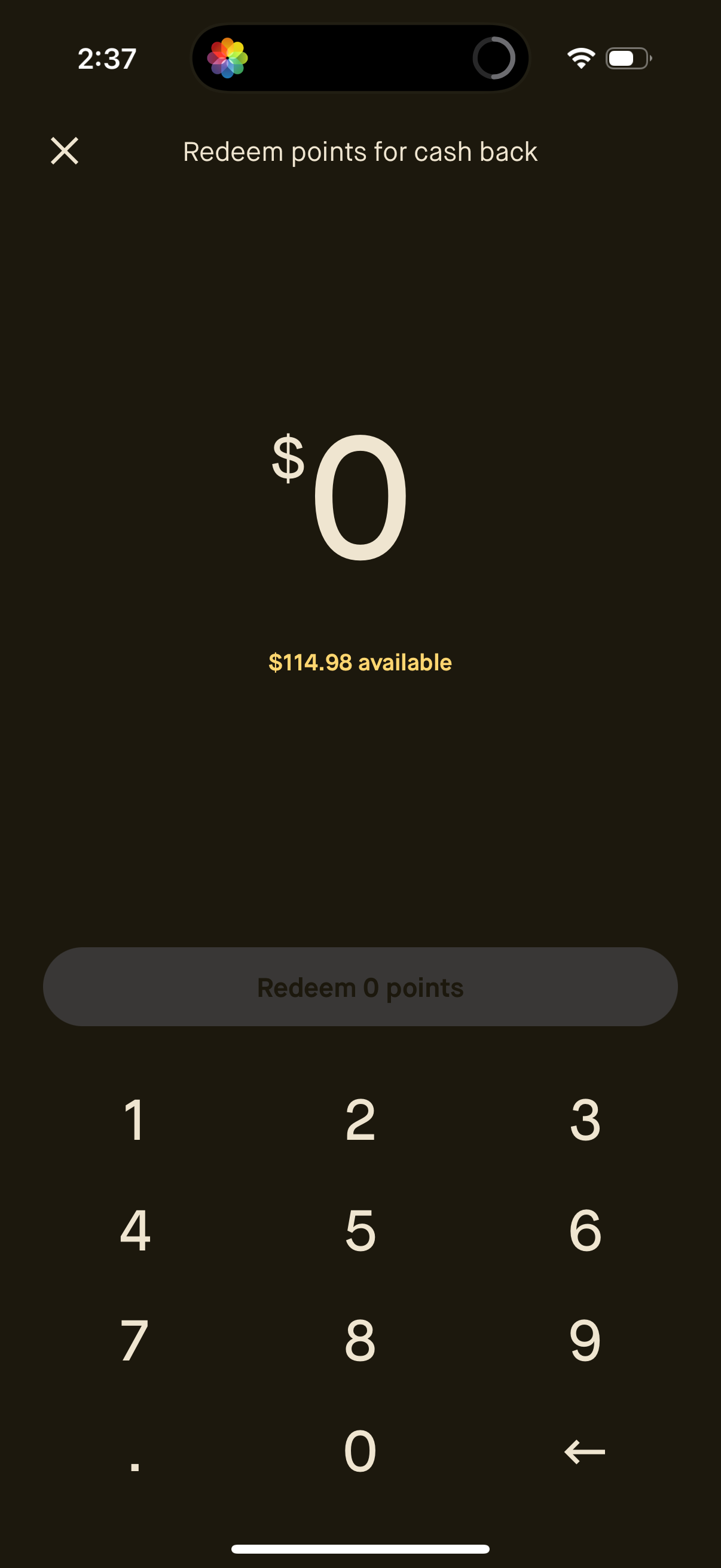This screenshot has width=721, height=1568.
Task: Tap the close X to exit redemption
Action: pyautogui.click(x=64, y=150)
